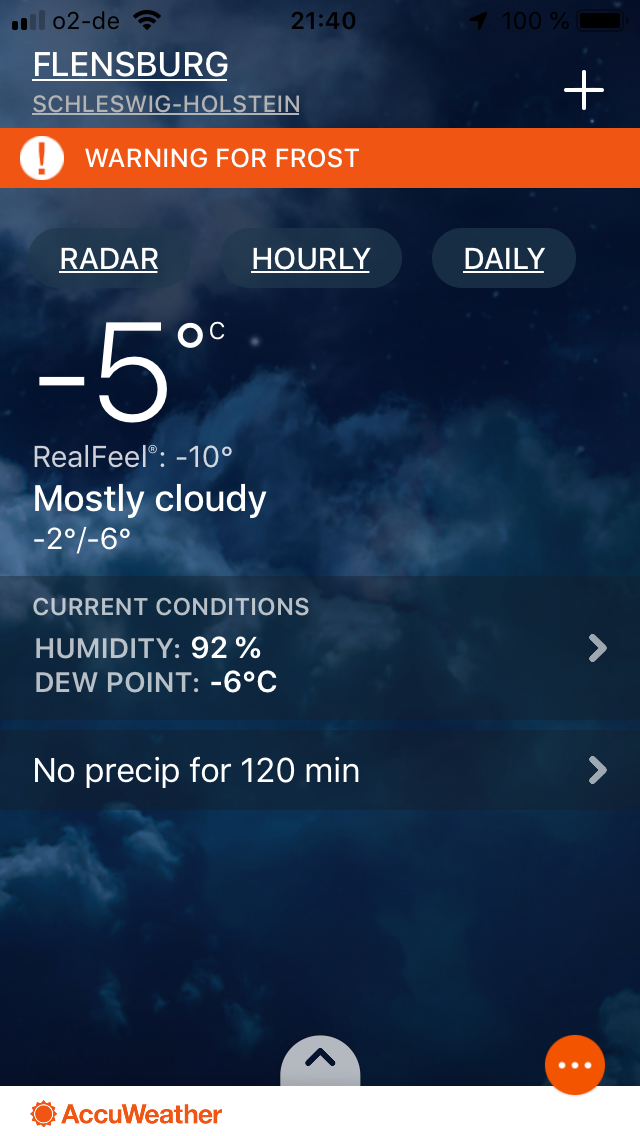Open Current Conditions details
The image size is (640, 1136).
(x=320, y=648)
